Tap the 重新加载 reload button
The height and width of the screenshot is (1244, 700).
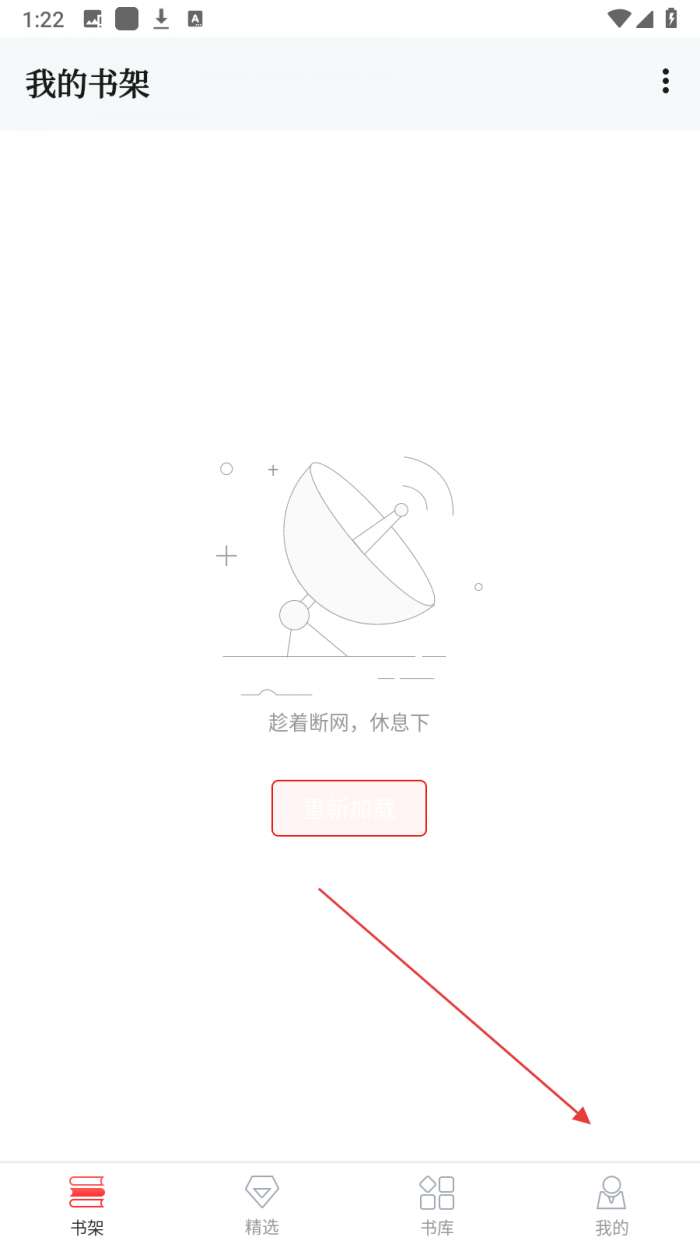point(349,808)
